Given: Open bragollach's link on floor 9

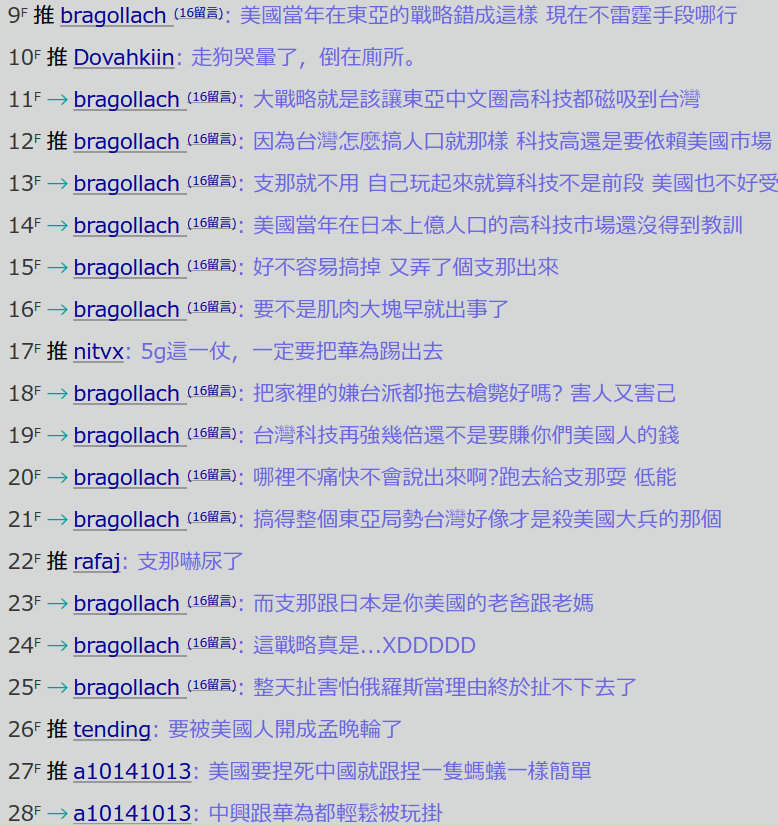Looking at the screenshot, I should click(113, 16).
